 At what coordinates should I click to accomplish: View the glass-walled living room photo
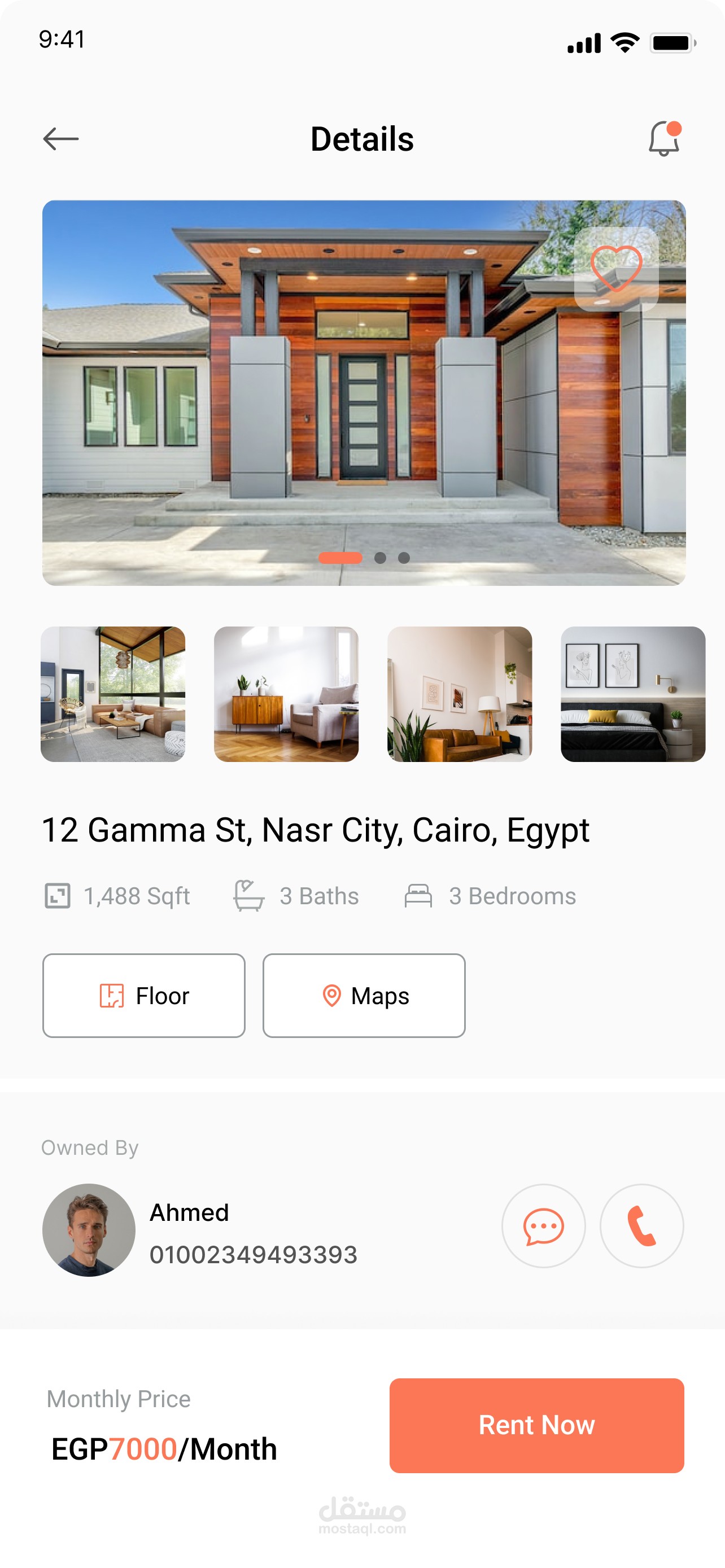click(113, 694)
